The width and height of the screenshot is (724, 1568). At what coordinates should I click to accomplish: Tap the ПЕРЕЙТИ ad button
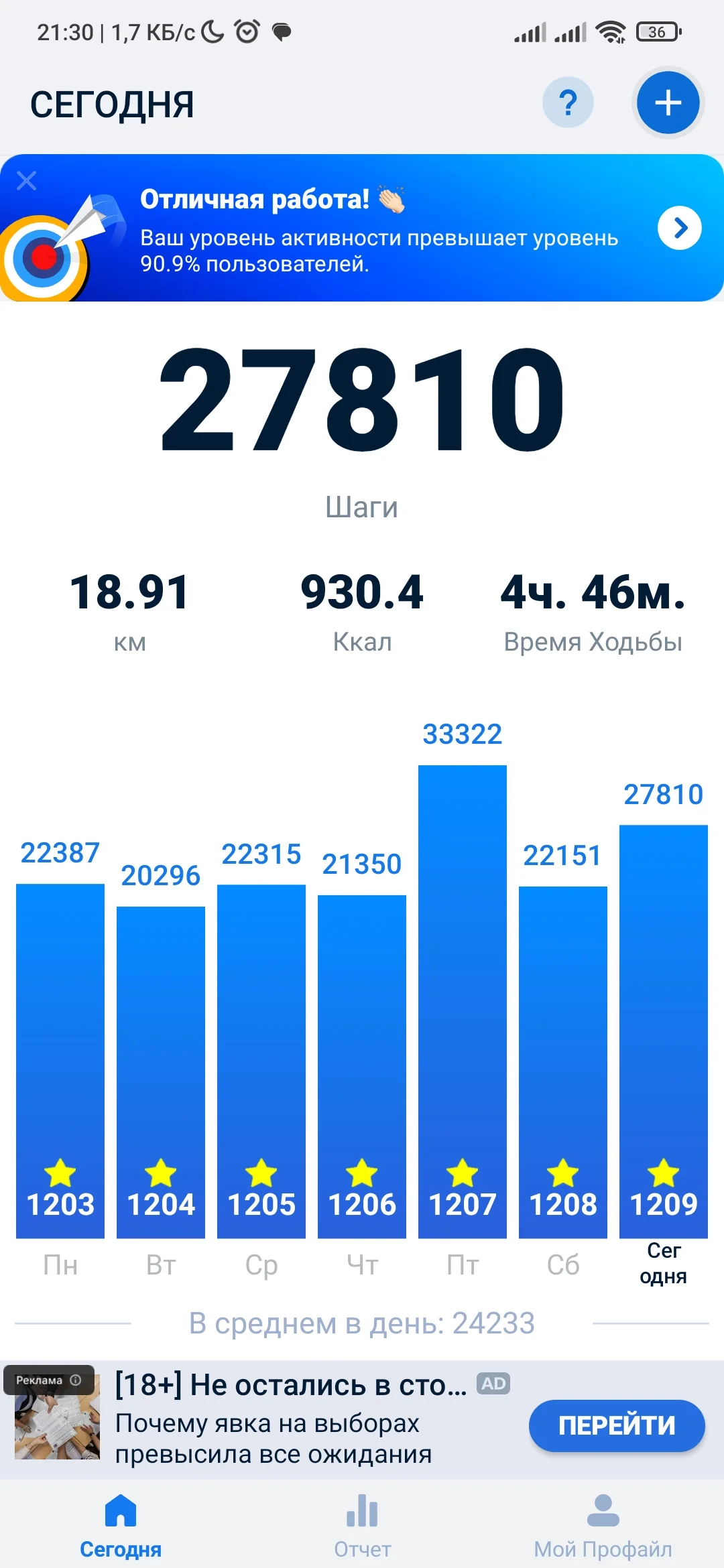pos(617,1425)
